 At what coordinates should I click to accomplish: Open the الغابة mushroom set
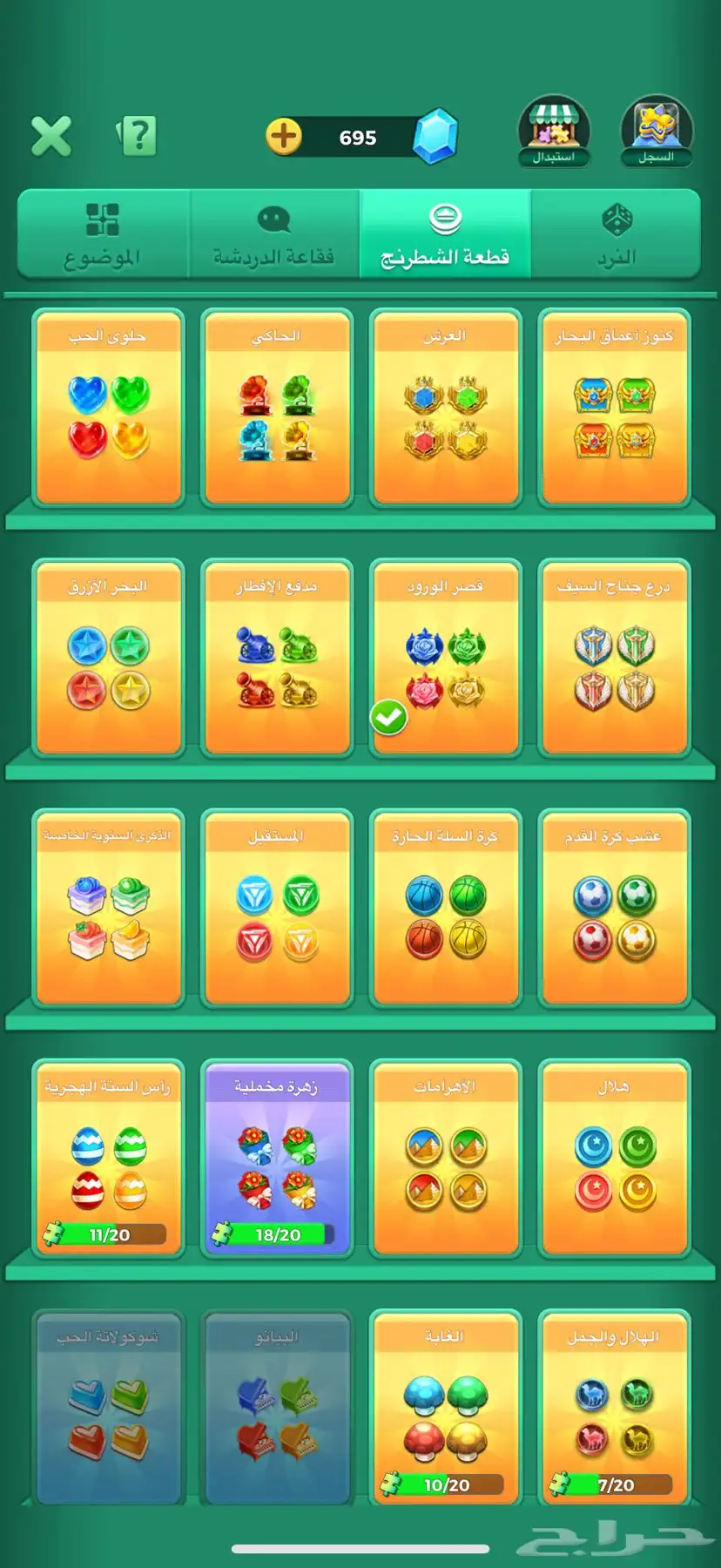pyautogui.click(x=446, y=1409)
